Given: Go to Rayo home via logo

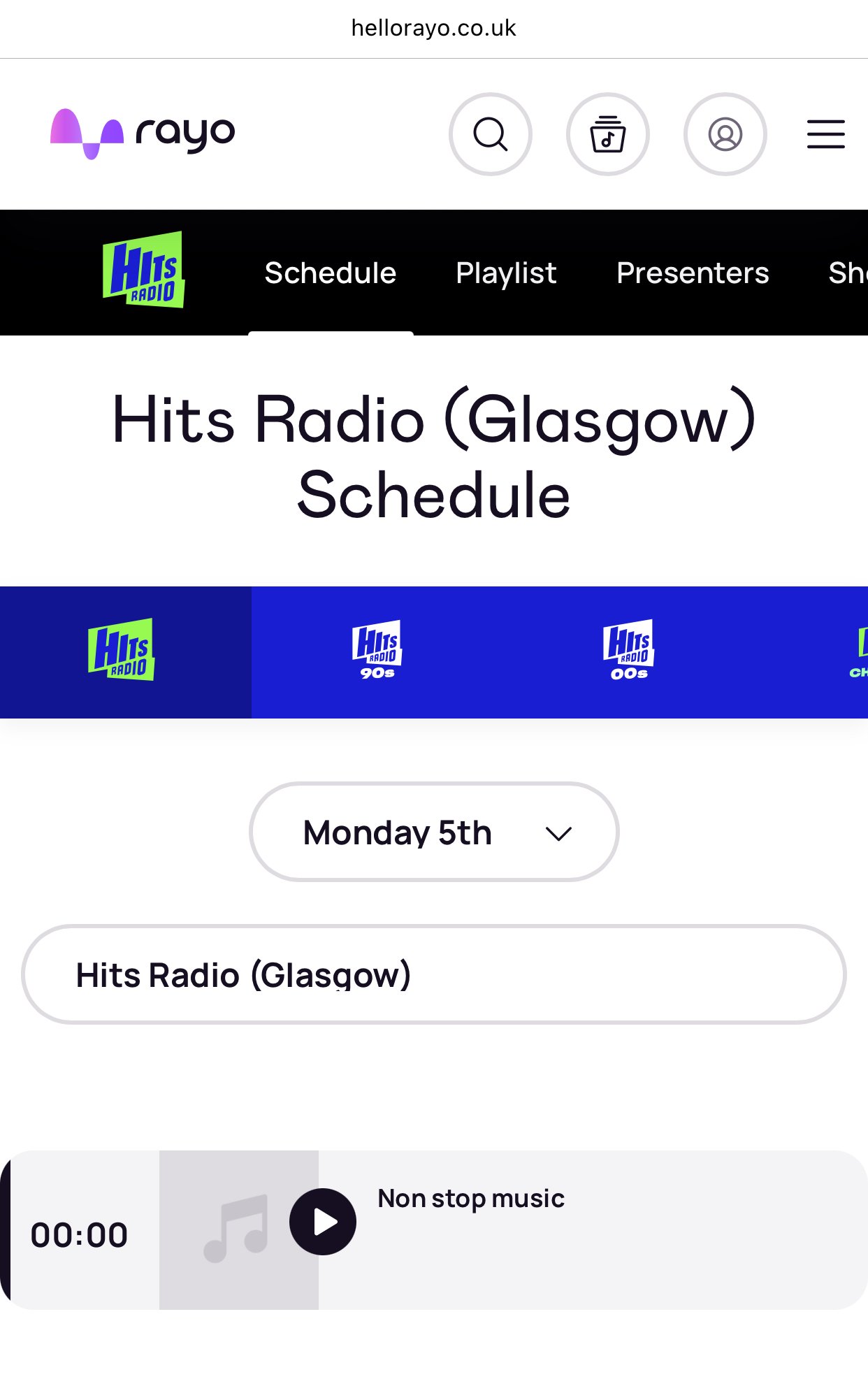Looking at the screenshot, I should pyautogui.click(x=143, y=133).
